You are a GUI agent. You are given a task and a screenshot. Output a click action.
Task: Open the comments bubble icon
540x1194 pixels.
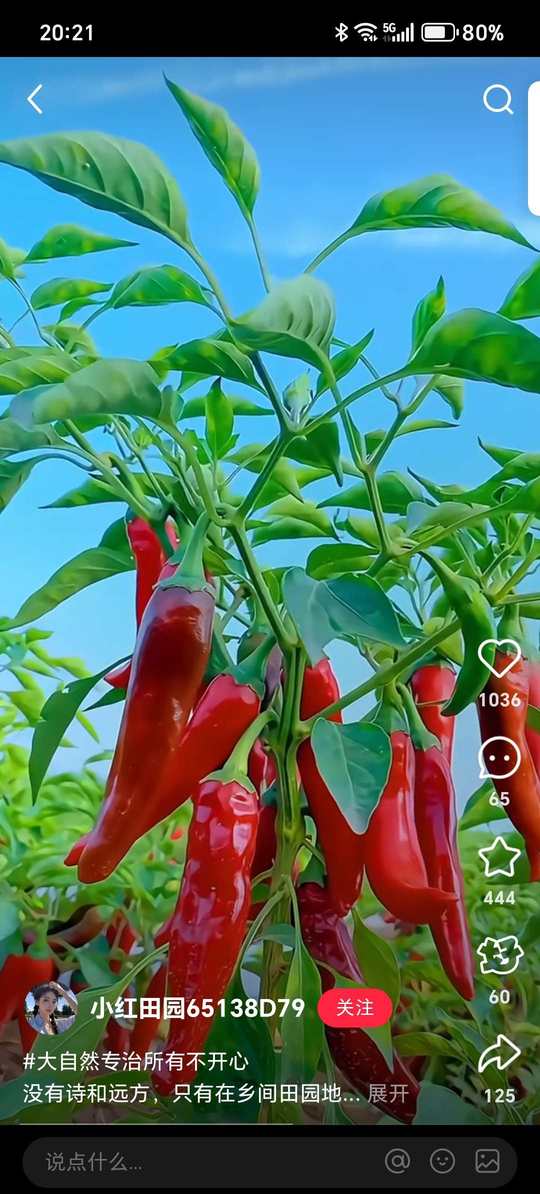500,758
